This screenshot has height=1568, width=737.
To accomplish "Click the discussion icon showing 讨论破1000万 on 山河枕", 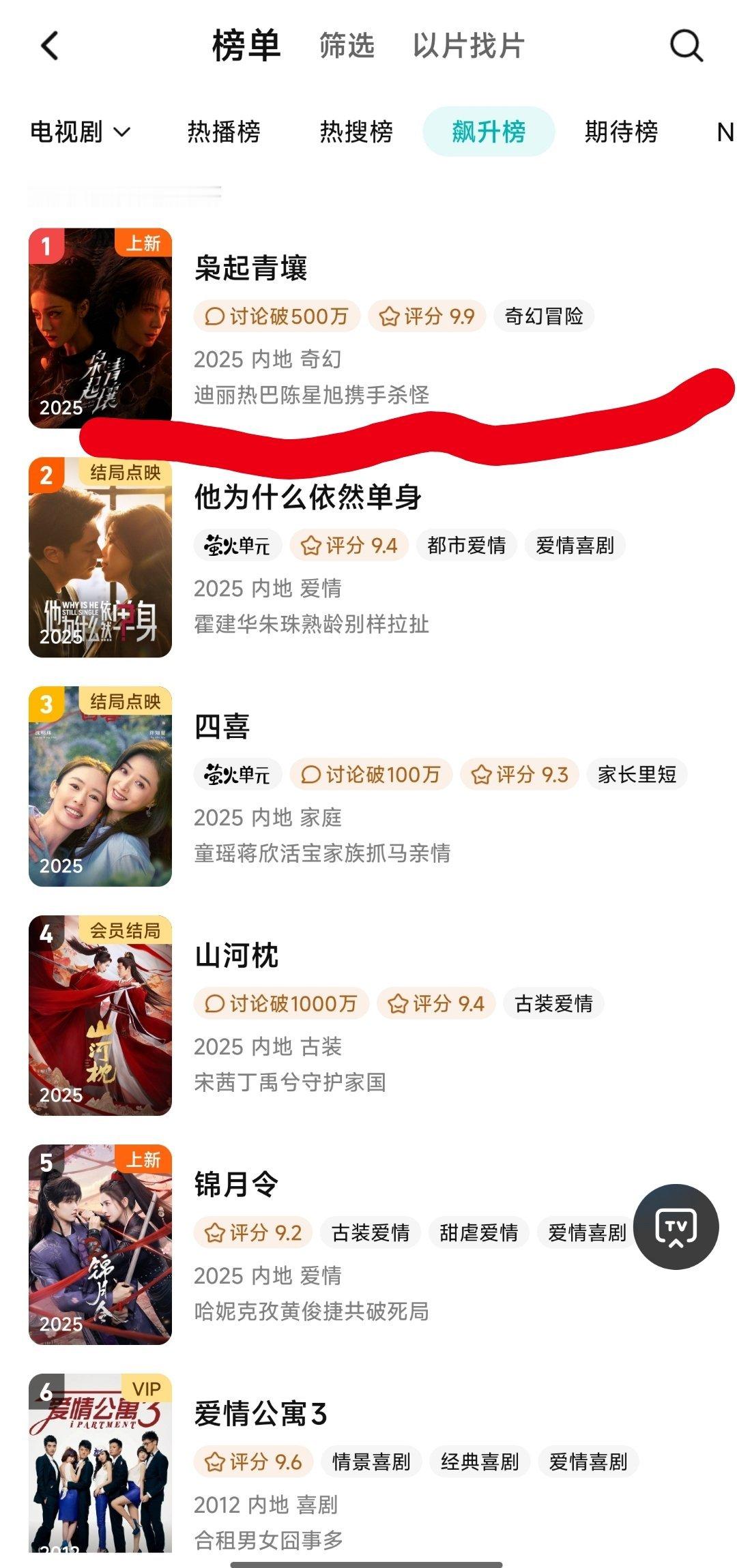I will (216, 1003).
